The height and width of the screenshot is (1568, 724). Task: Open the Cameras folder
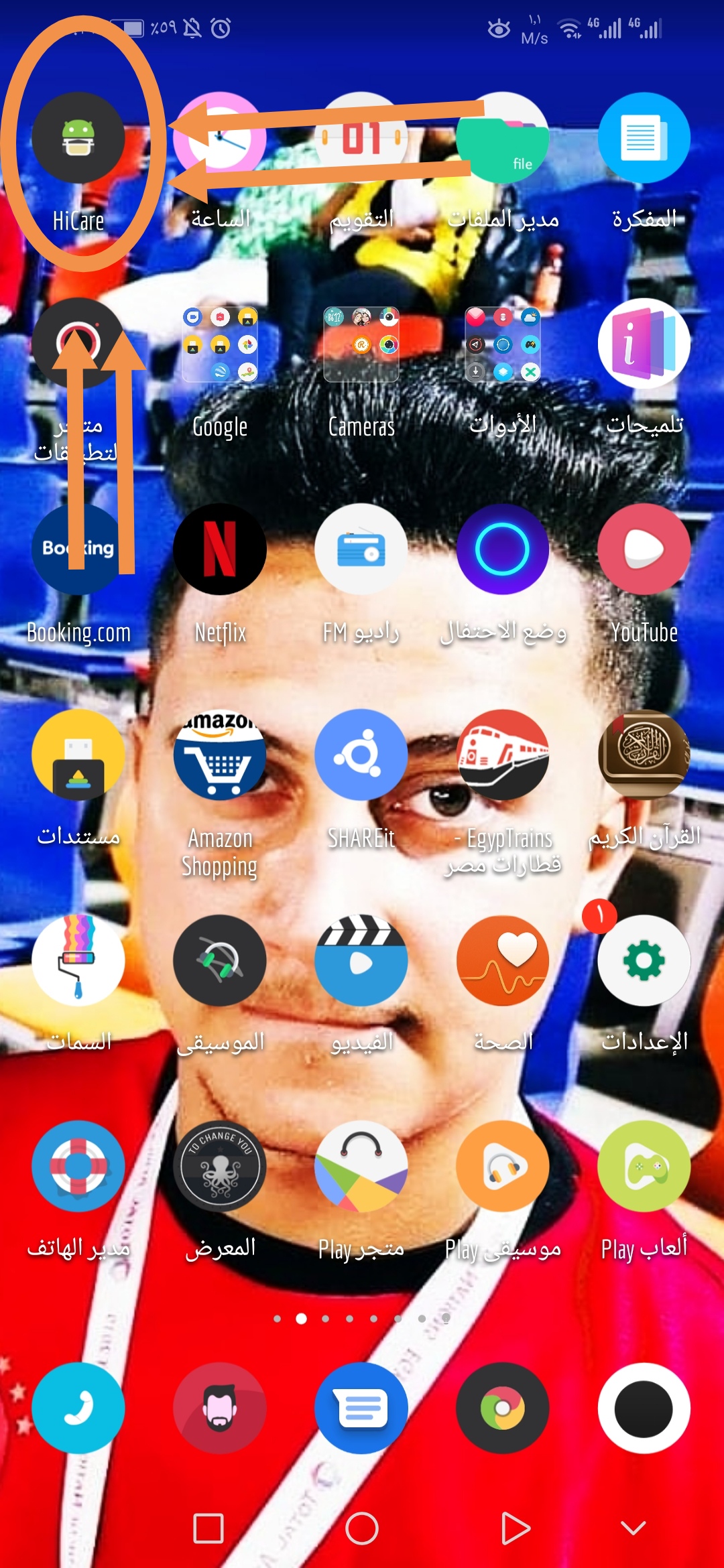click(361, 344)
